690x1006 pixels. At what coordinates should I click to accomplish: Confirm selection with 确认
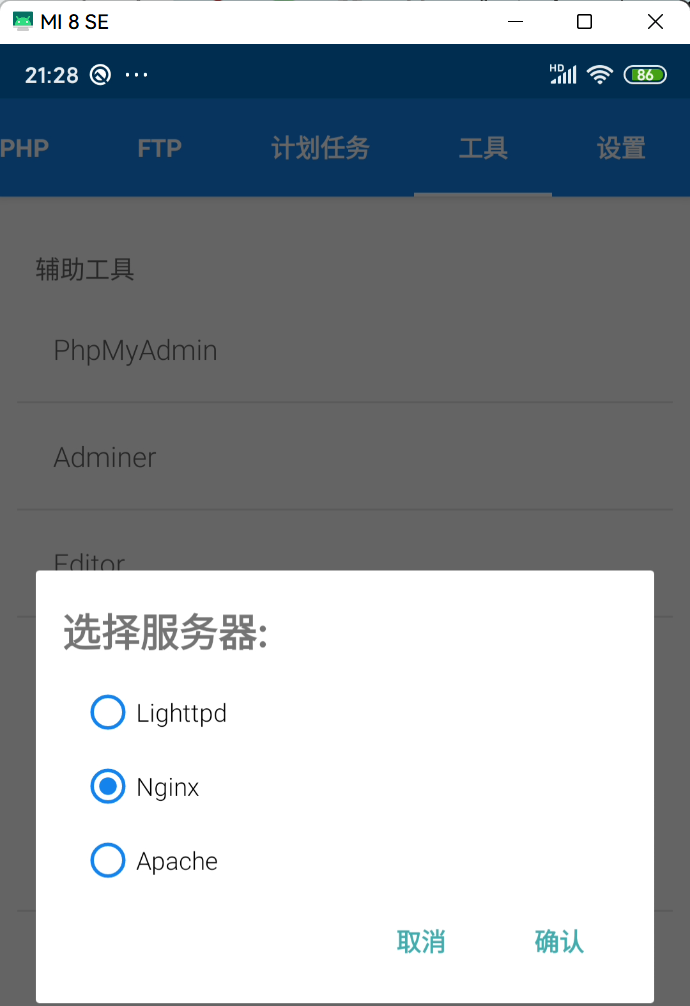(559, 941)
